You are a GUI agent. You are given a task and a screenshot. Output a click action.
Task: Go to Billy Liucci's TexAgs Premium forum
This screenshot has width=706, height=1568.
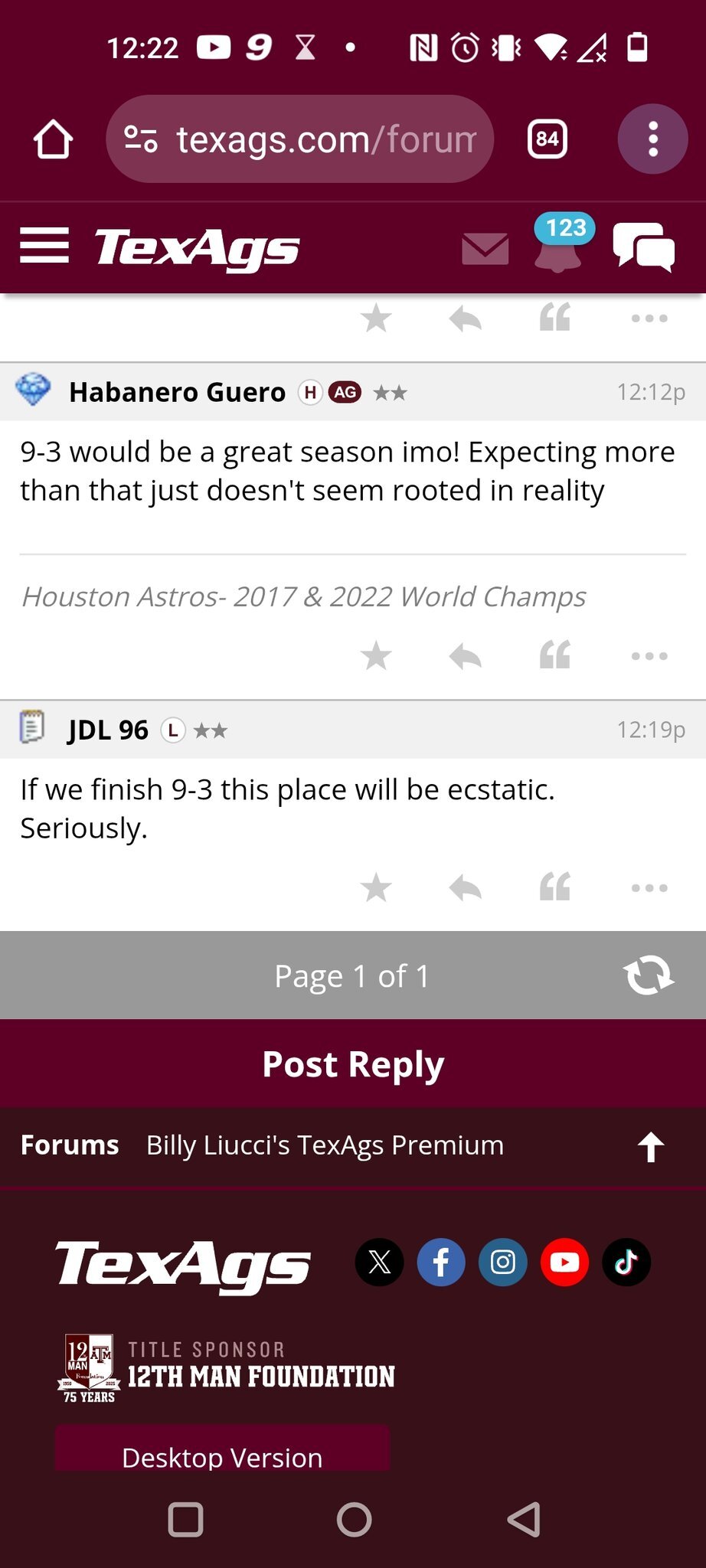(325, 1145)
